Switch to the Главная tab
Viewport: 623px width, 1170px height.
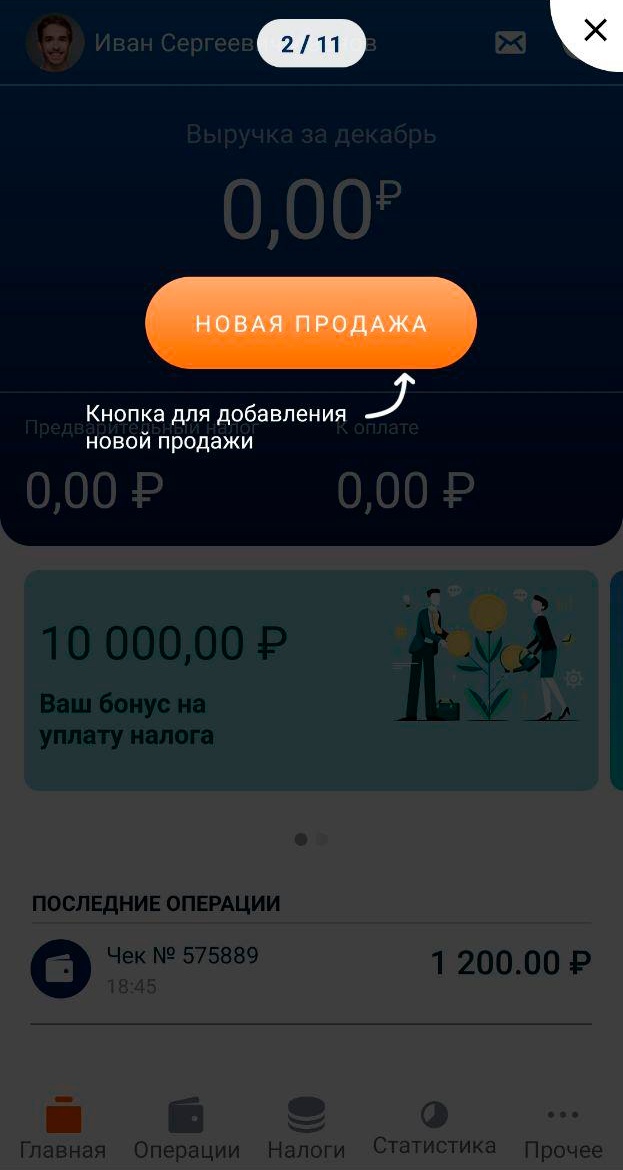(x=63, y=1127)
